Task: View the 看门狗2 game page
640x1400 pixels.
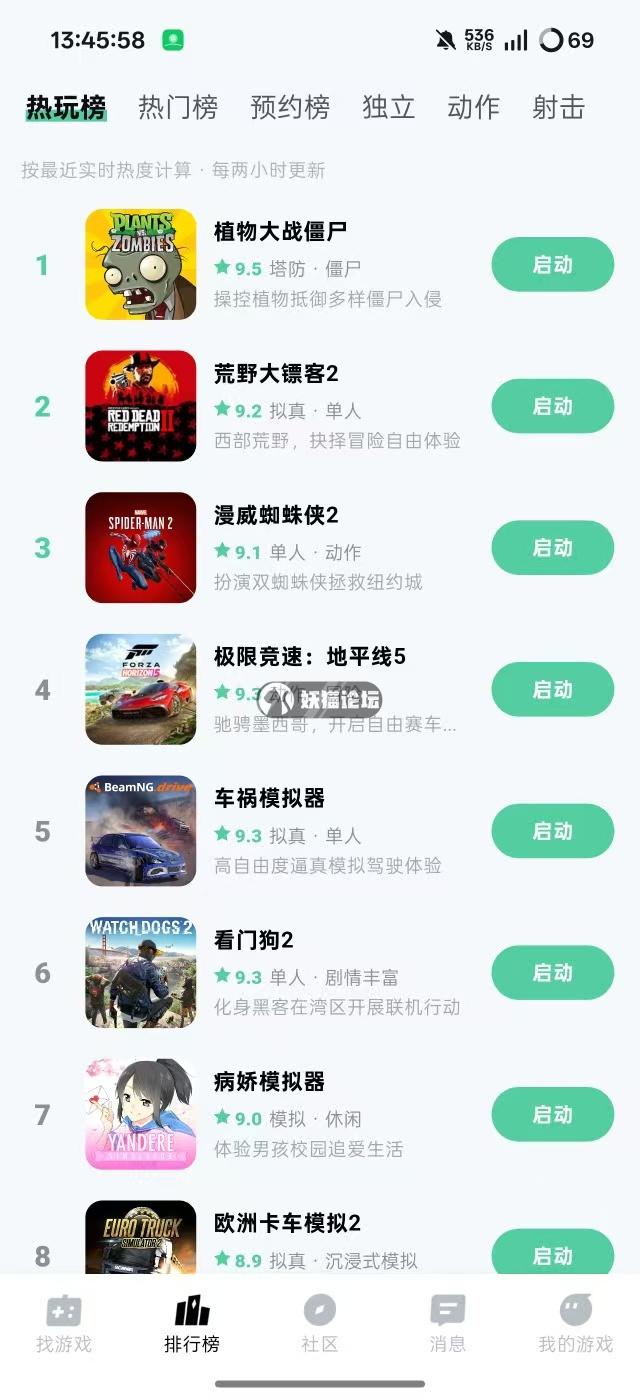Action: coord(254,940)
